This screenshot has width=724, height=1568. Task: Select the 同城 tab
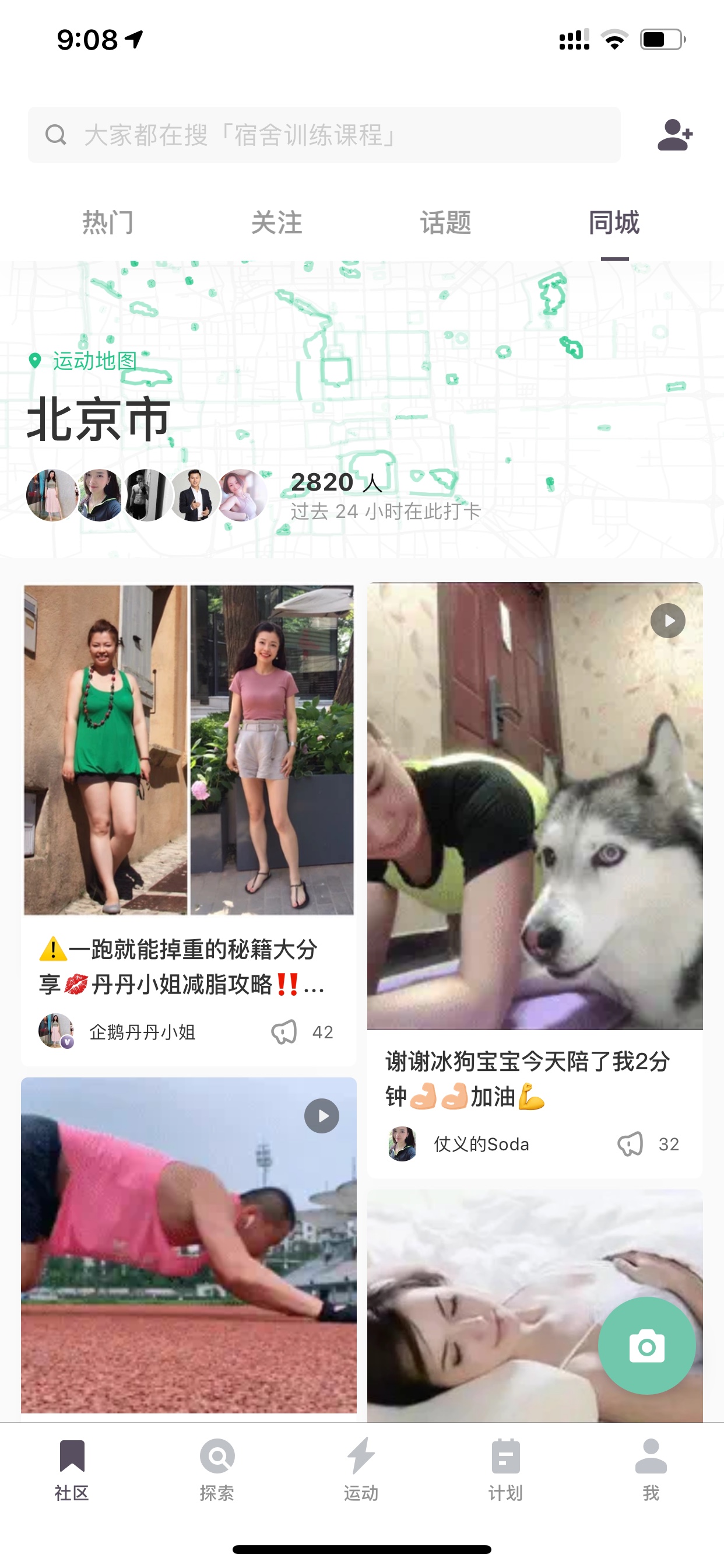(x=614, y=223)
